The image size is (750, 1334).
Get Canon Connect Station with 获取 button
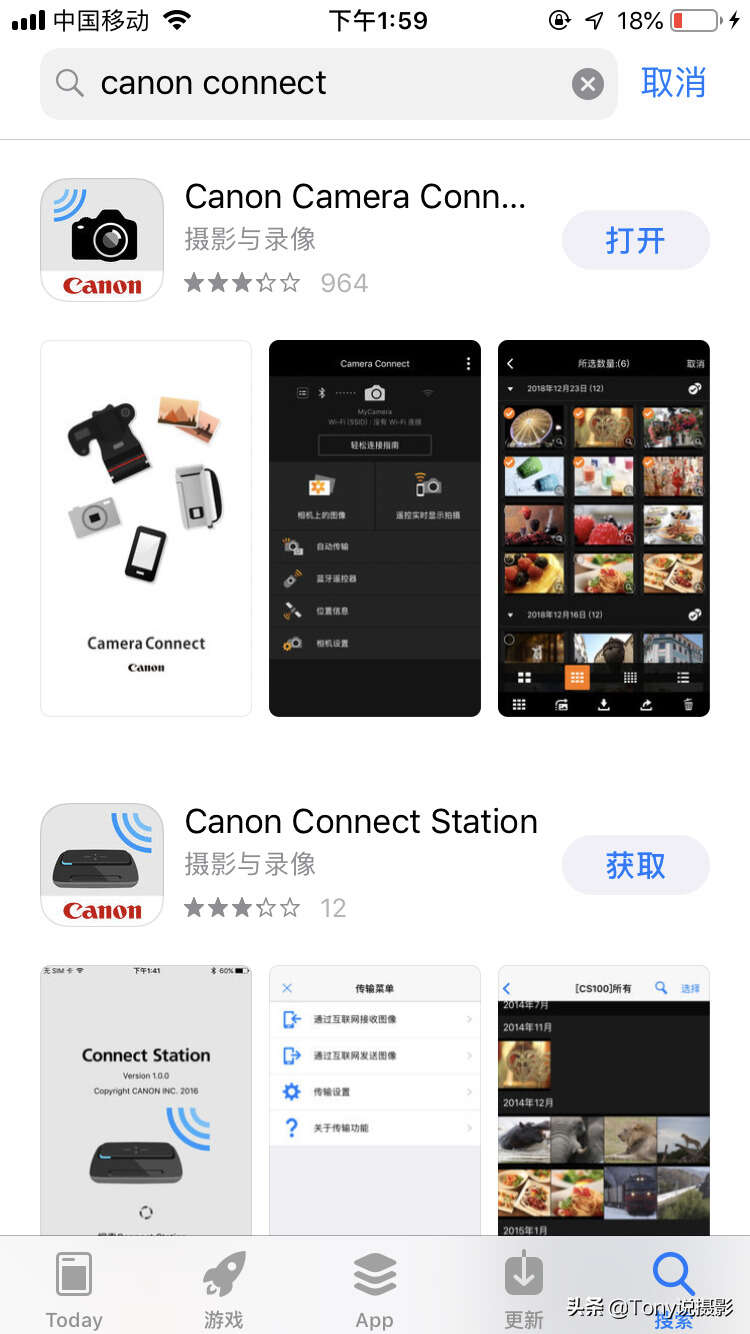click(x=635, y=865)
